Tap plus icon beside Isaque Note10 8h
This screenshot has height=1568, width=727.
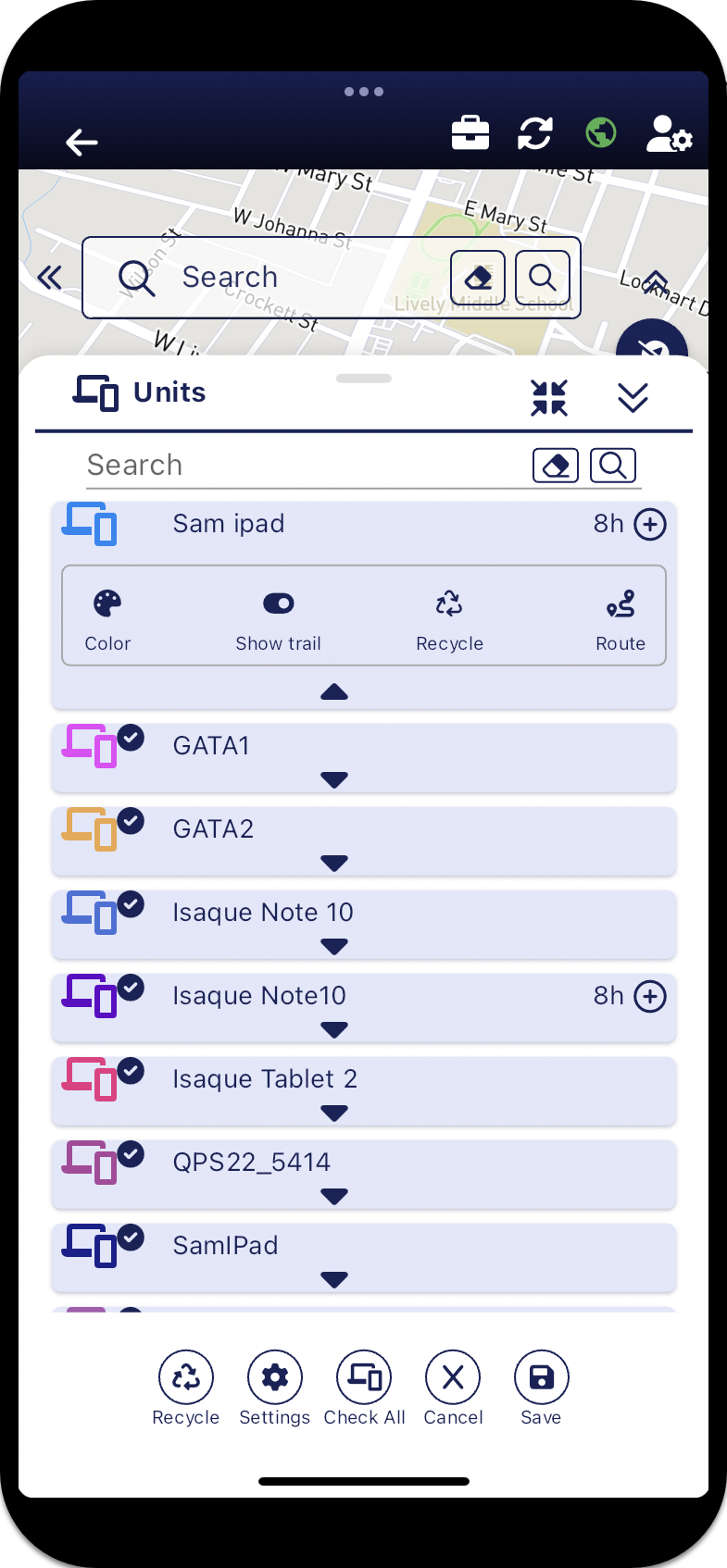point(650,997)
